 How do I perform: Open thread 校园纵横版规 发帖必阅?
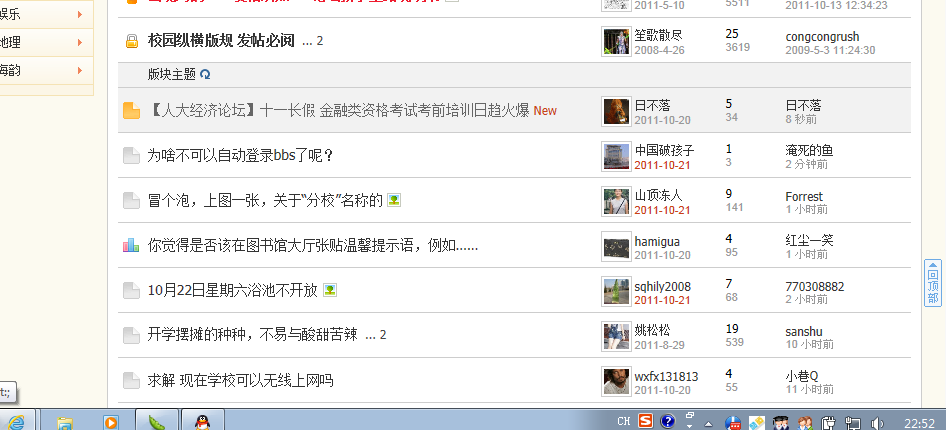tap(221, 41)
